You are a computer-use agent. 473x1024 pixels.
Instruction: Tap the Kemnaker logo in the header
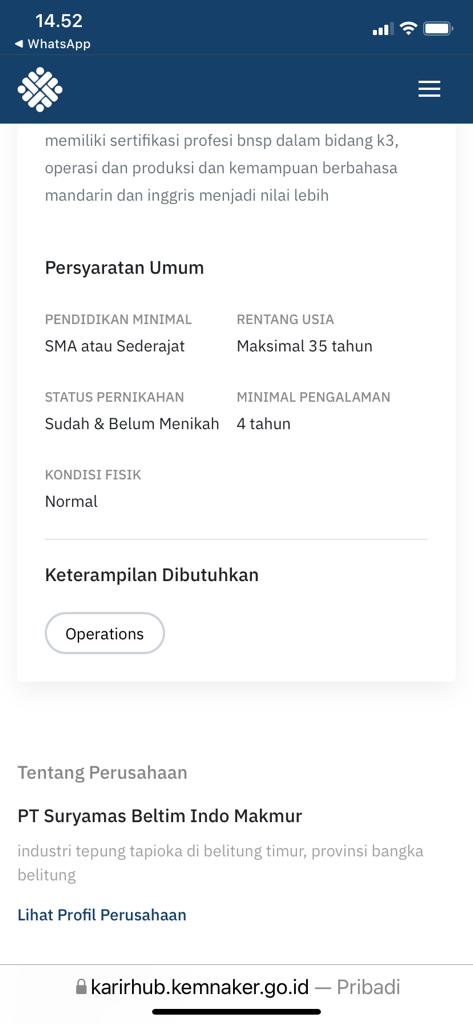[40, 89]
